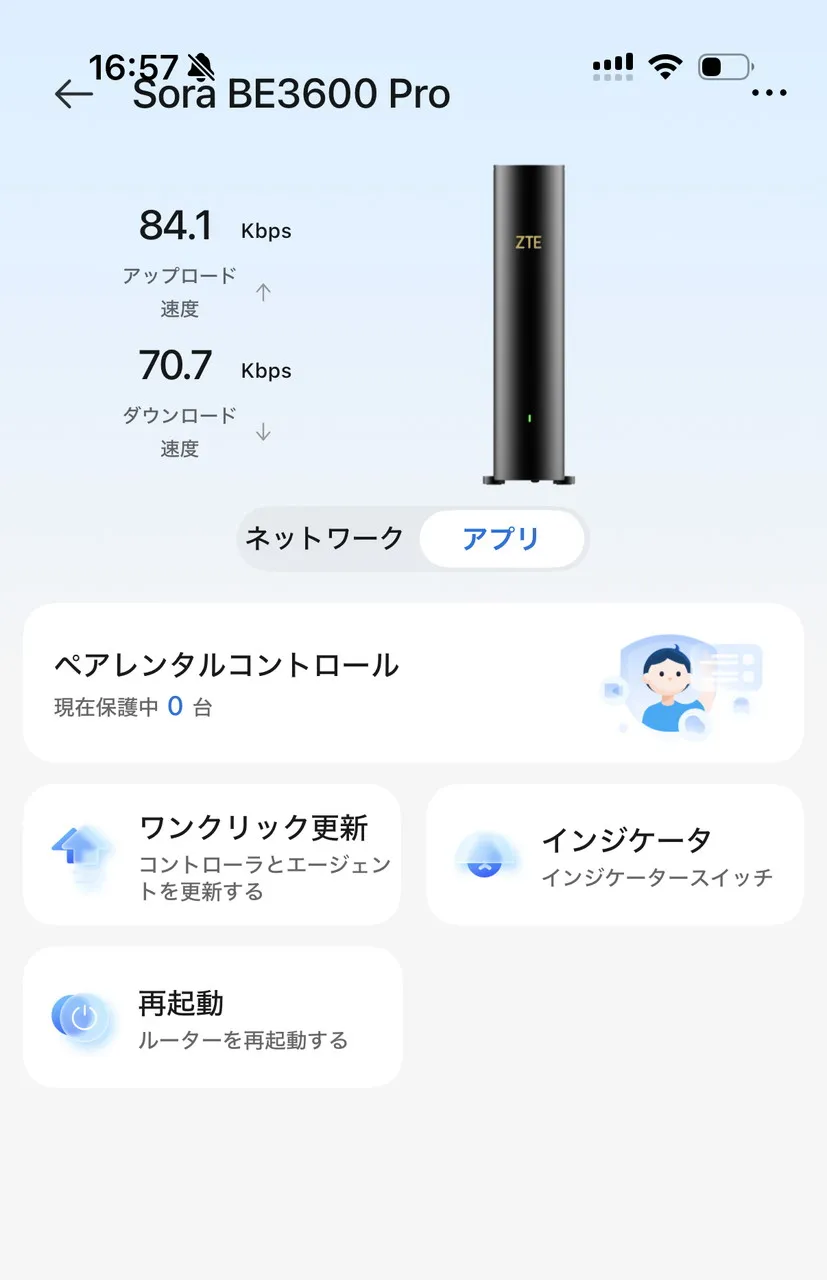Tap 再起動 to restart the router

pyautogui.click(x=212, y=1017)
